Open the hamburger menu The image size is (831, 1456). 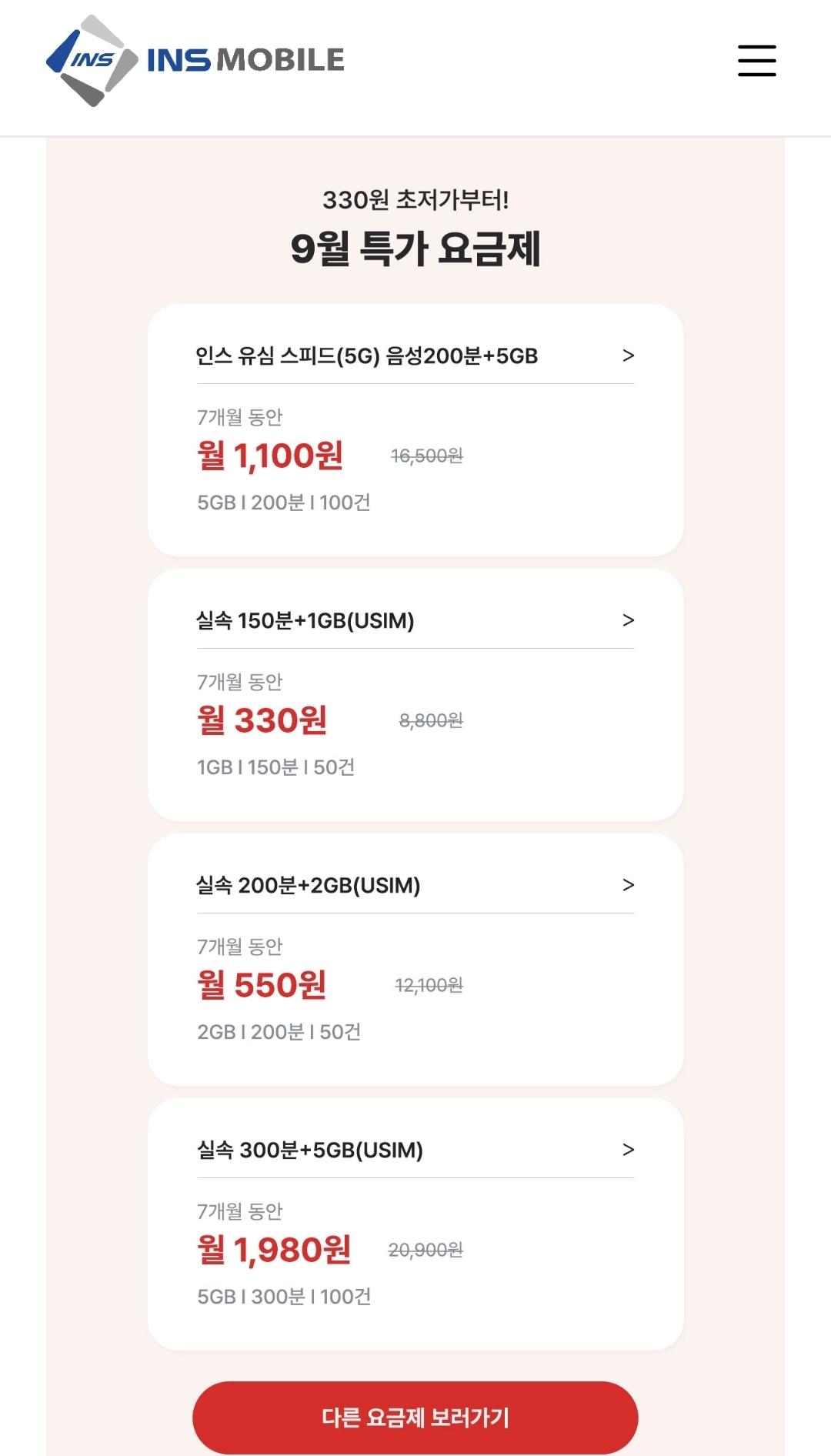pos(756,60)
